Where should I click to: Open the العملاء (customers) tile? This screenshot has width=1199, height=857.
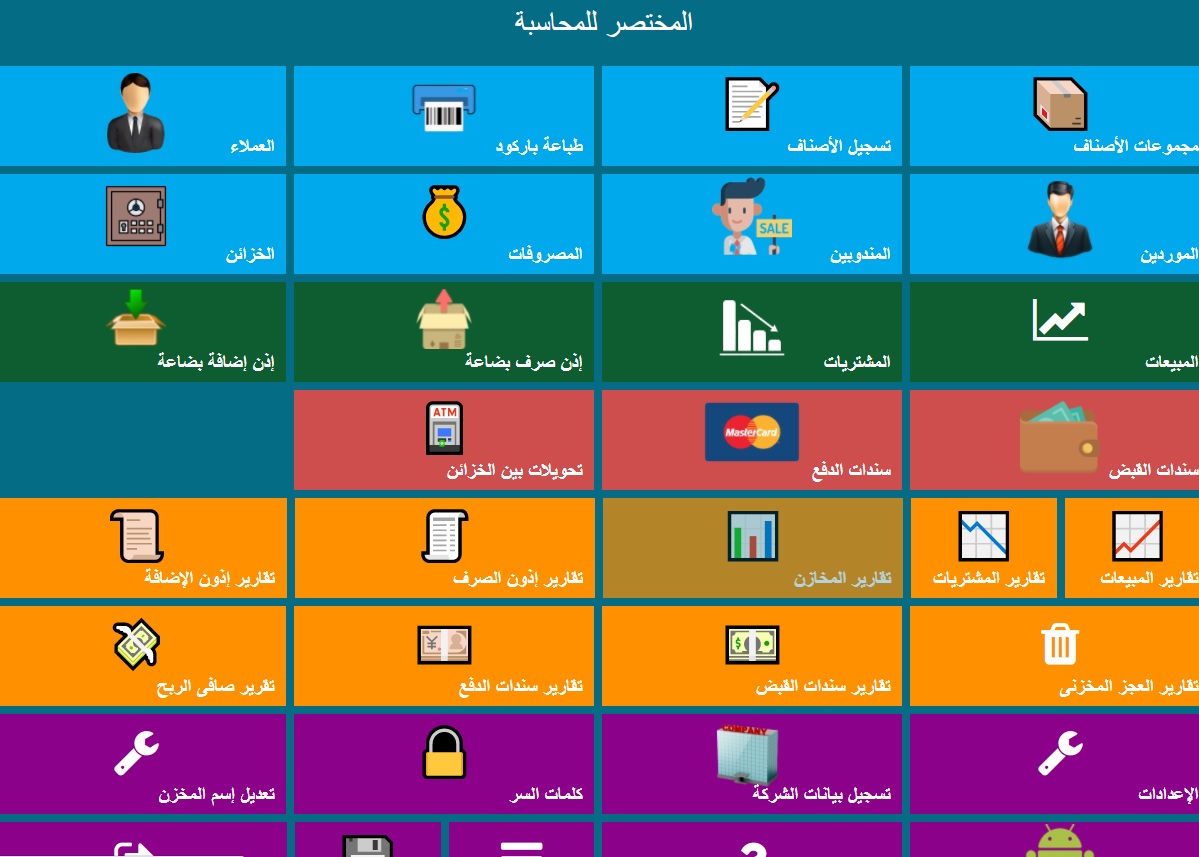pos(142,116)
